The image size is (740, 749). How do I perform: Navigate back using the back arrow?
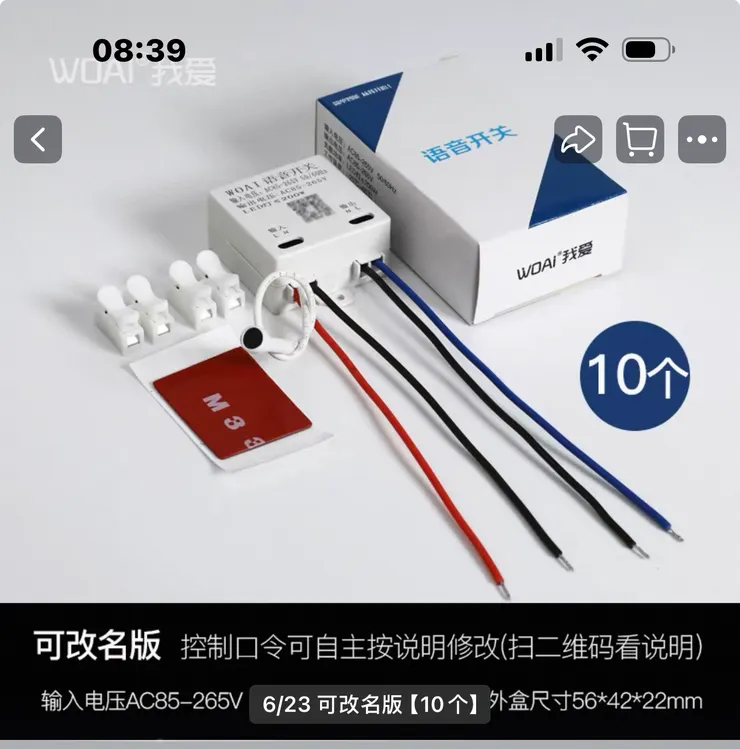[37, 139]
